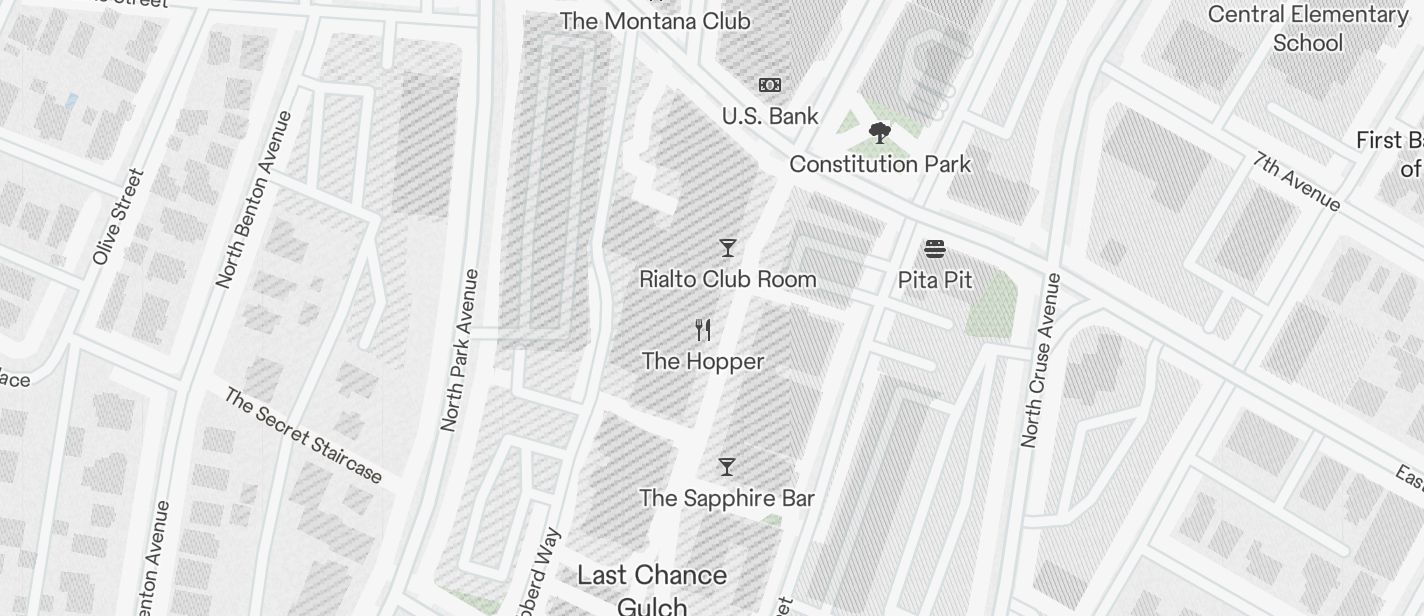Select The Montana Club place label
The height and width of the screenshot is (616, 1424).
655,20
